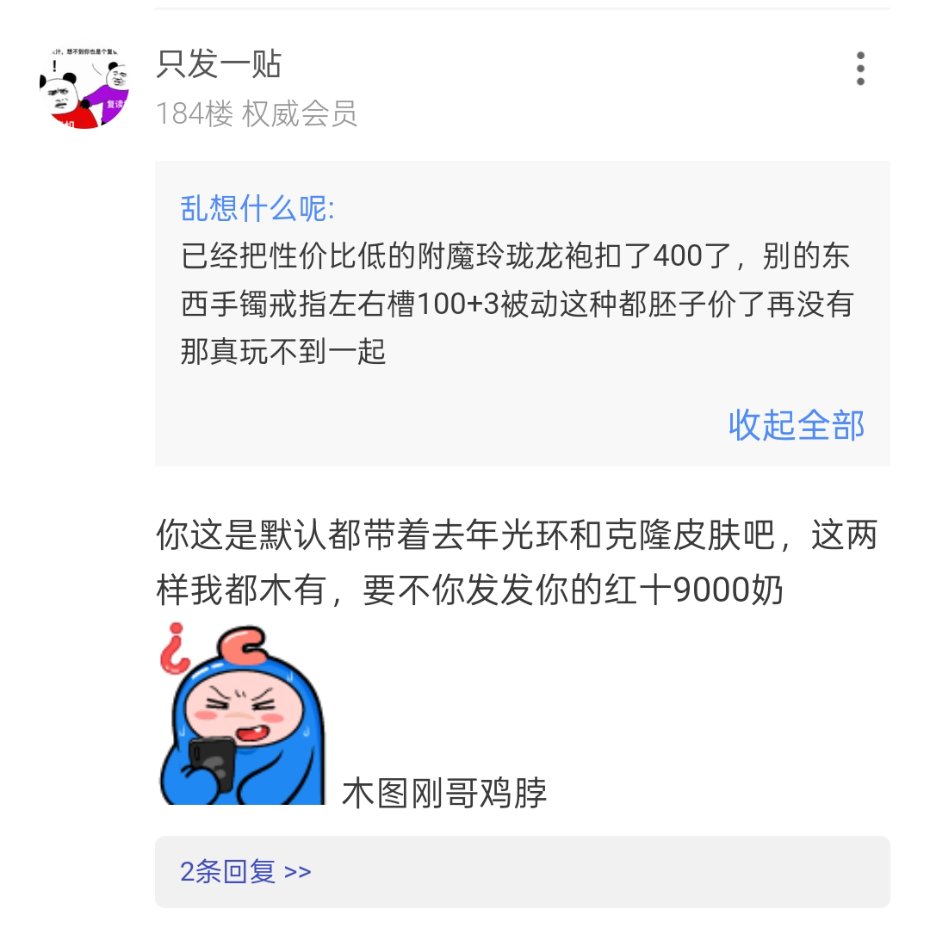Viewport: 930px width, 930px height.
Task: Open 只发一贴's avatar profile
Action: click(x=84, y=89)
